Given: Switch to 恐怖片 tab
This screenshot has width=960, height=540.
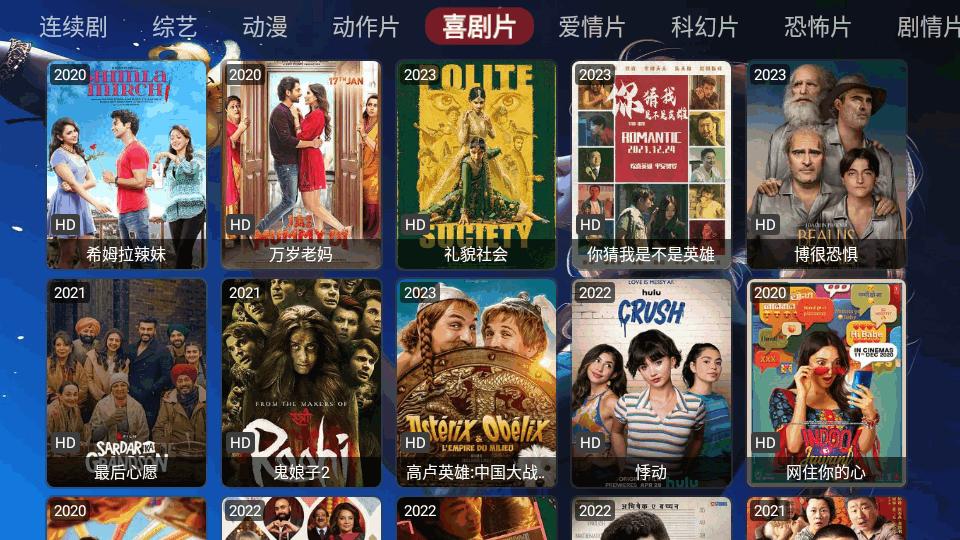Looking at the screenshot, I should coord(817,27).
